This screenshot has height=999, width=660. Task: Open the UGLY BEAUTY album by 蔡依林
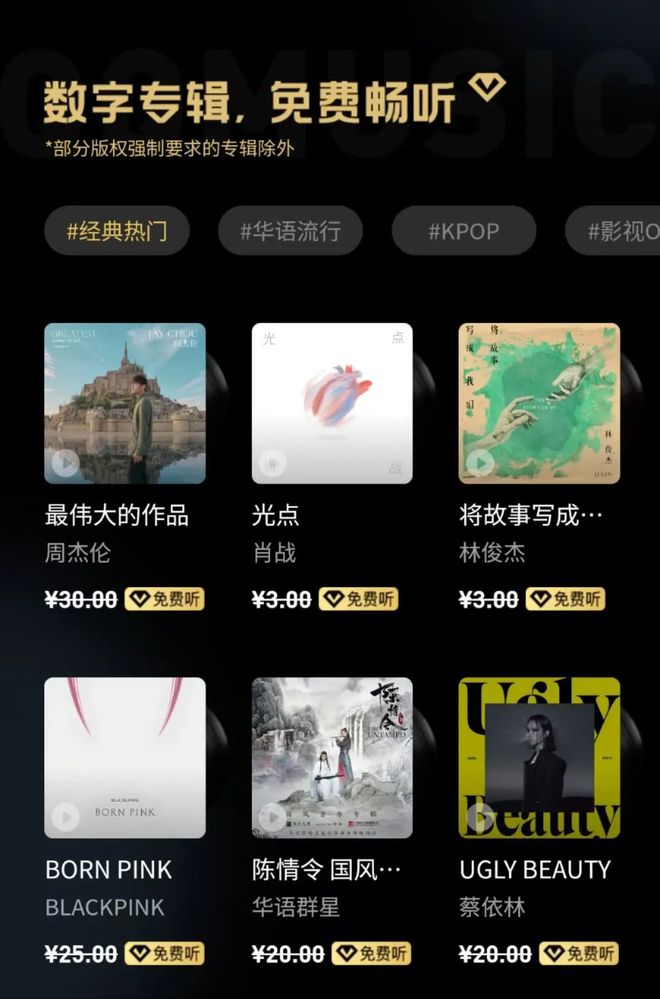[x=539, y=757]
